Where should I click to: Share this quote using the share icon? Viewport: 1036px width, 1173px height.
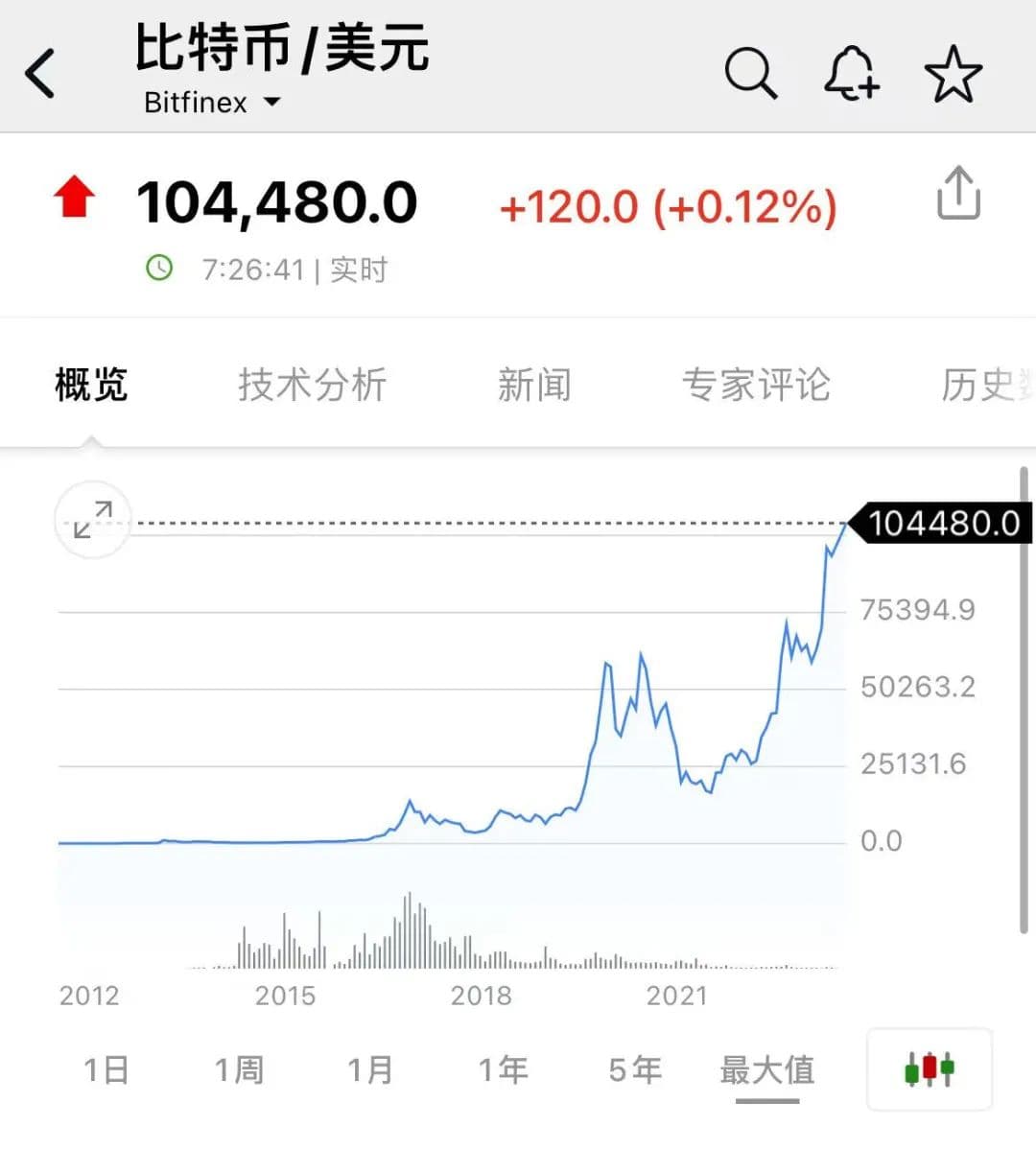tap(957, 193)
